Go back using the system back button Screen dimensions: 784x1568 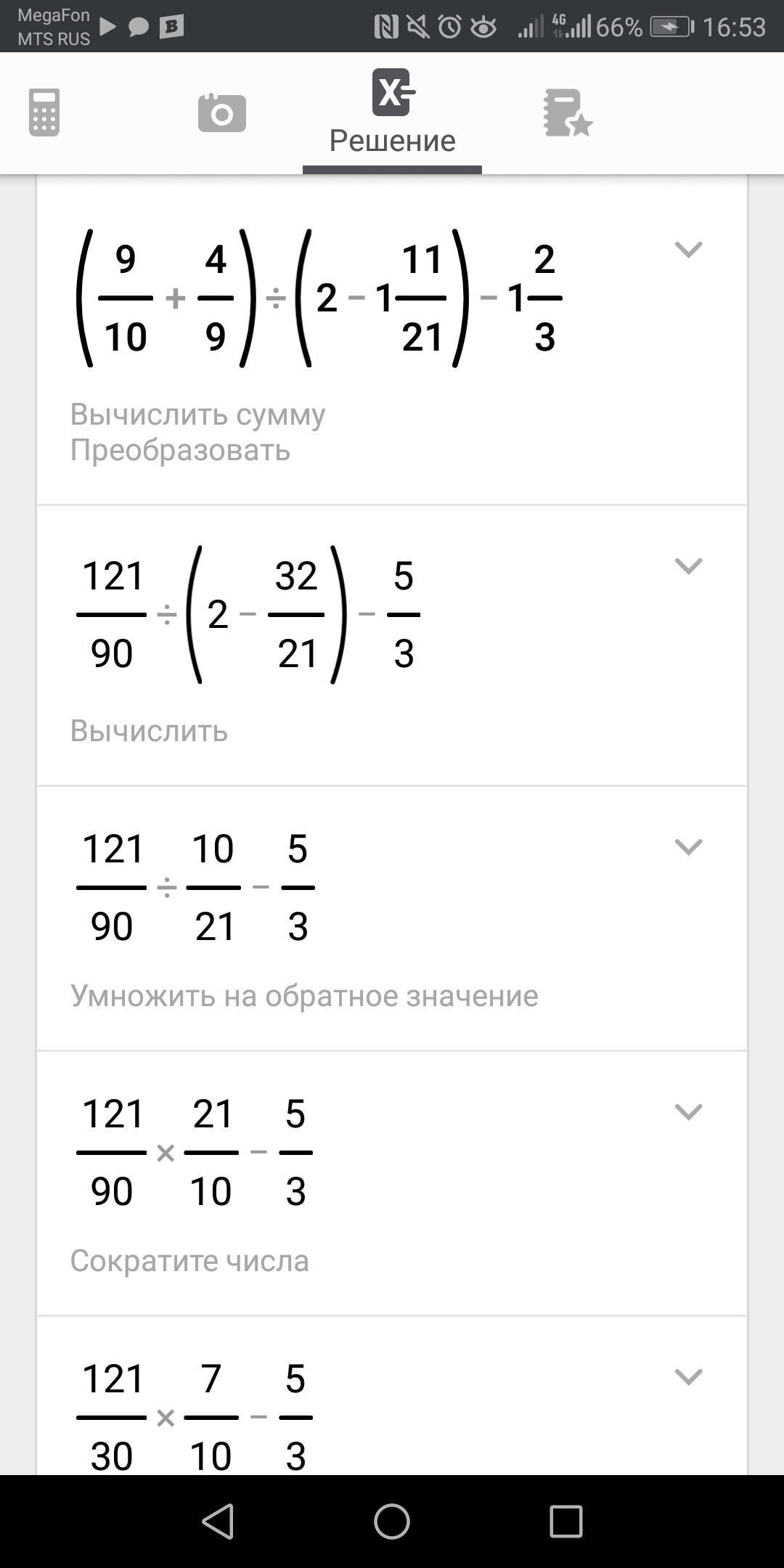pos(218,1522)
